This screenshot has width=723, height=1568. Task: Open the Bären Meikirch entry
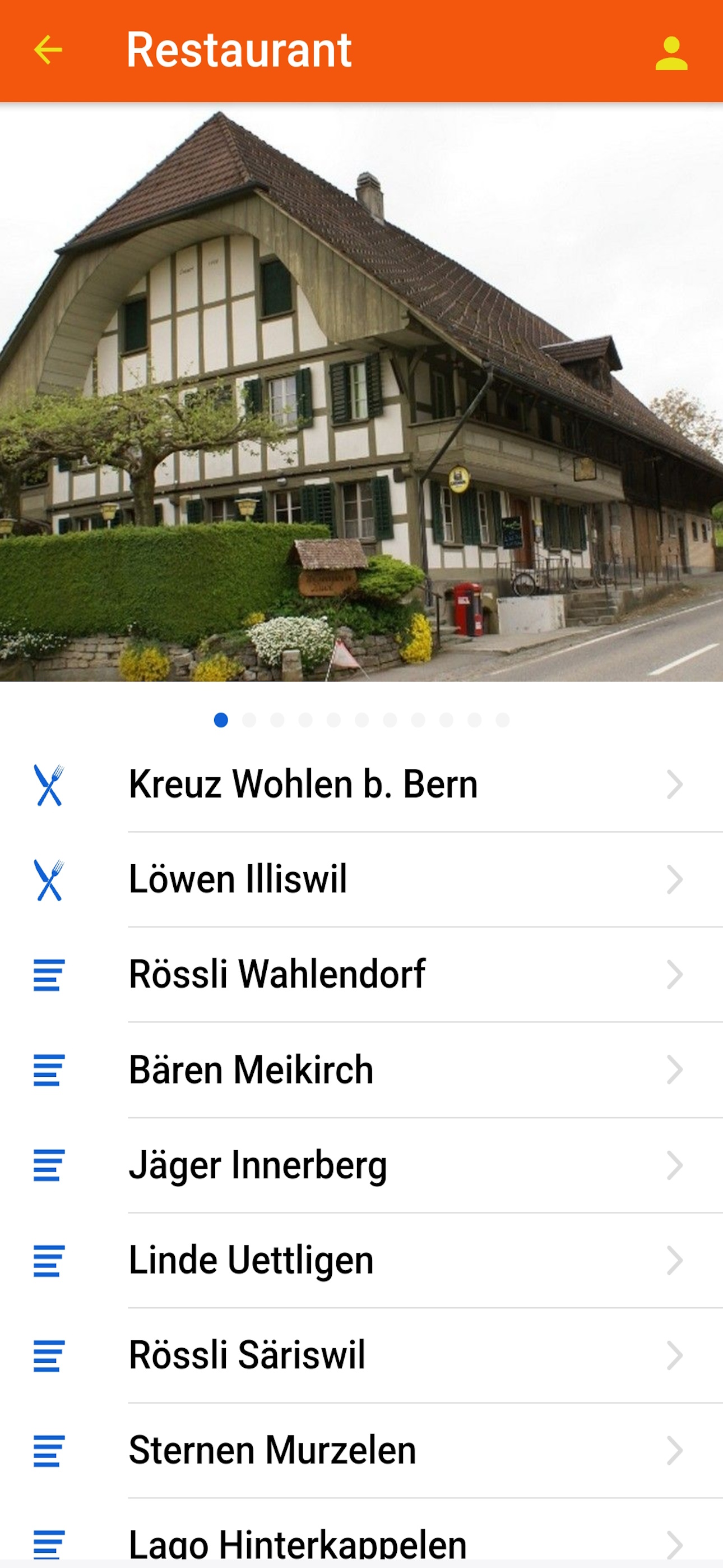click(251, 1069)
